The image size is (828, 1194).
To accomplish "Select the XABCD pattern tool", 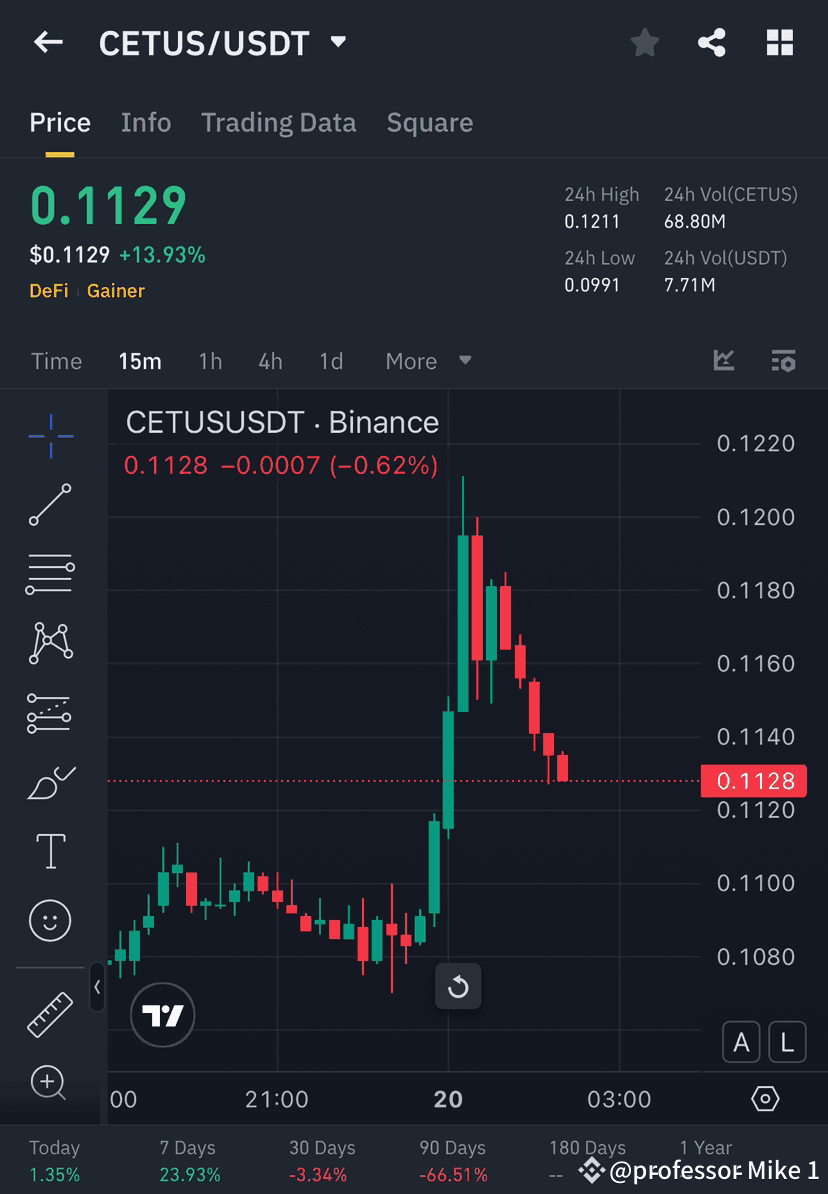I will [50, 643].
